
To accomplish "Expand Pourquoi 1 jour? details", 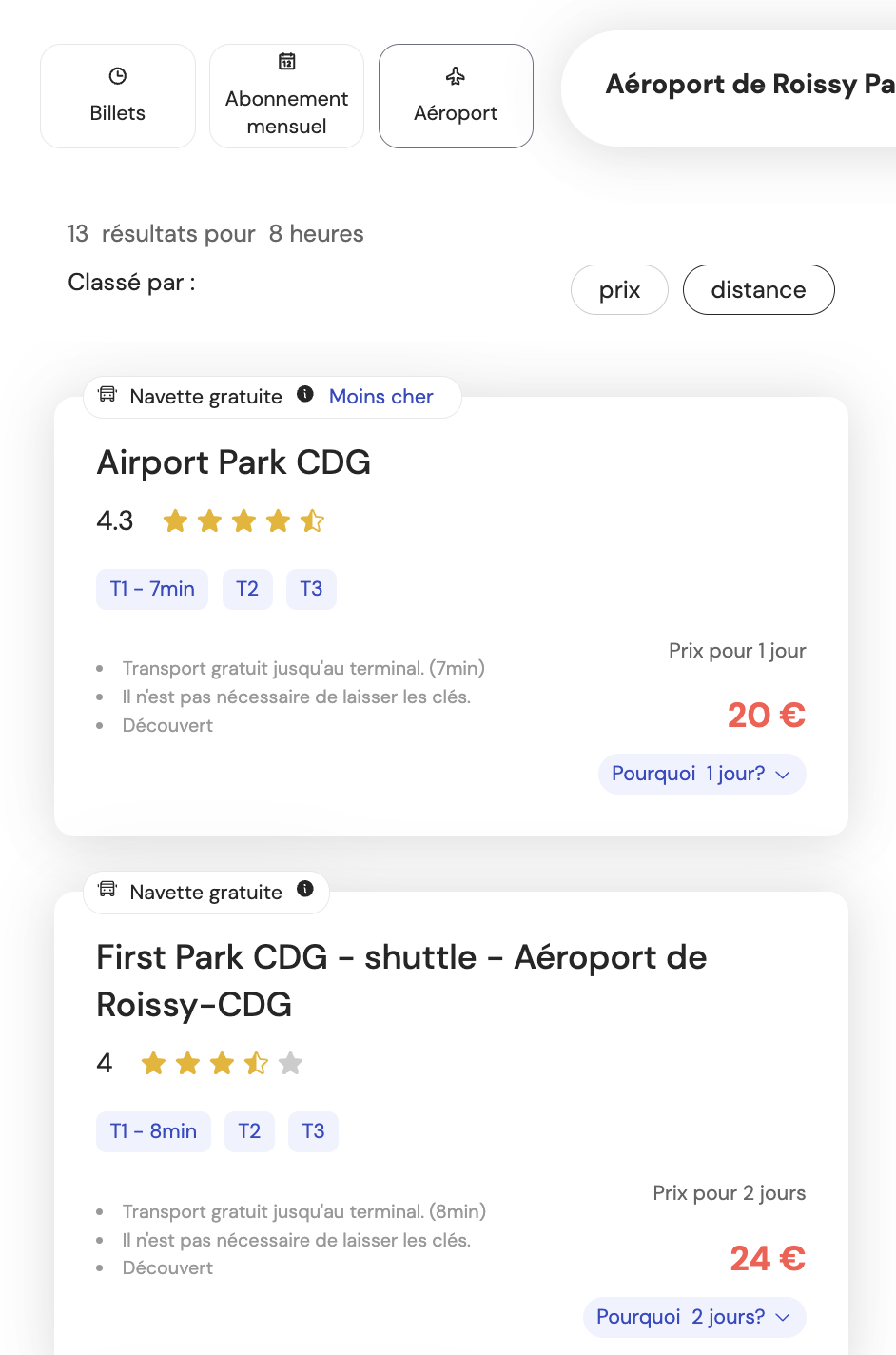I will point(701,774).
